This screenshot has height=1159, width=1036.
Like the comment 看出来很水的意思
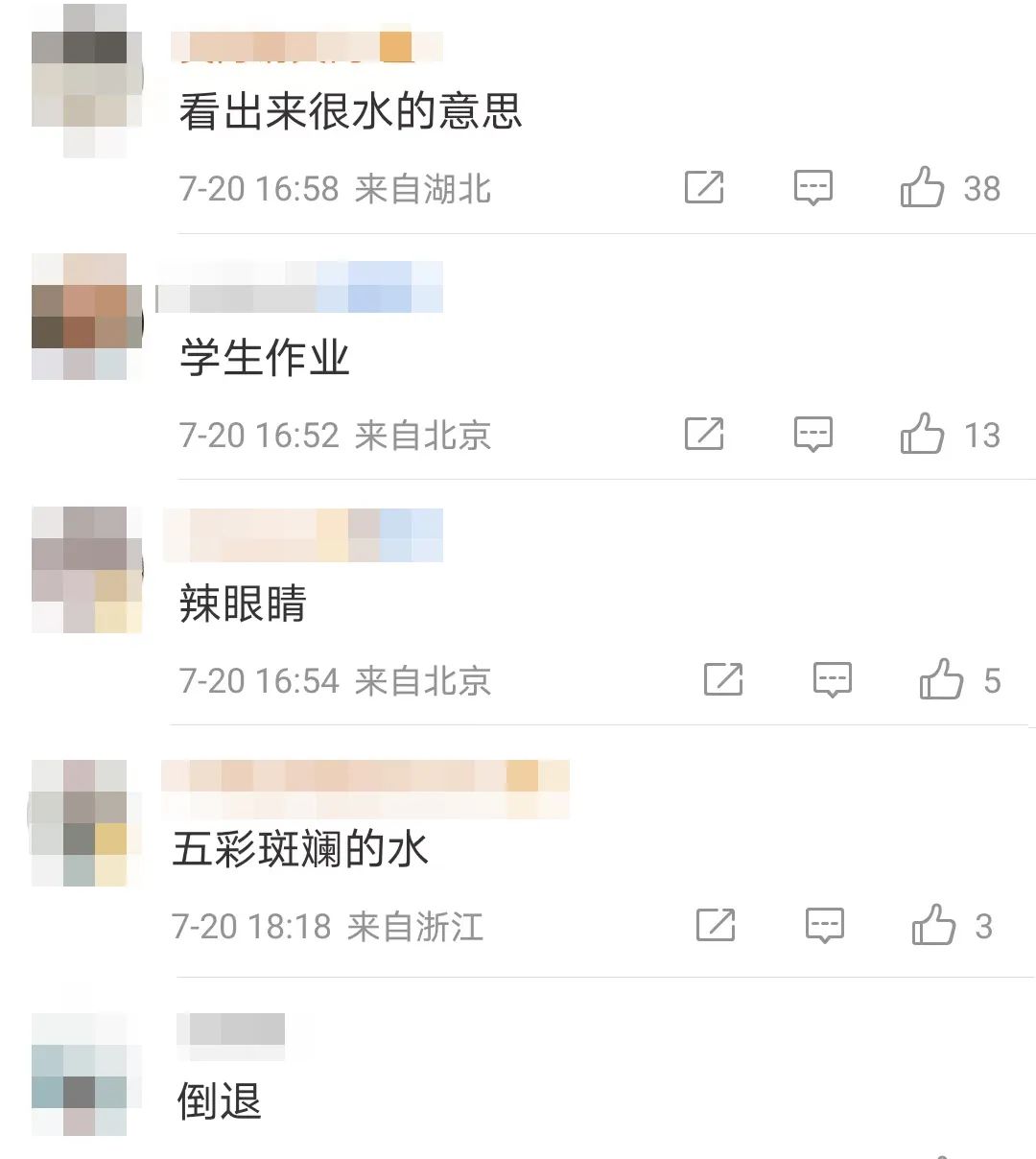pos(922,187)
